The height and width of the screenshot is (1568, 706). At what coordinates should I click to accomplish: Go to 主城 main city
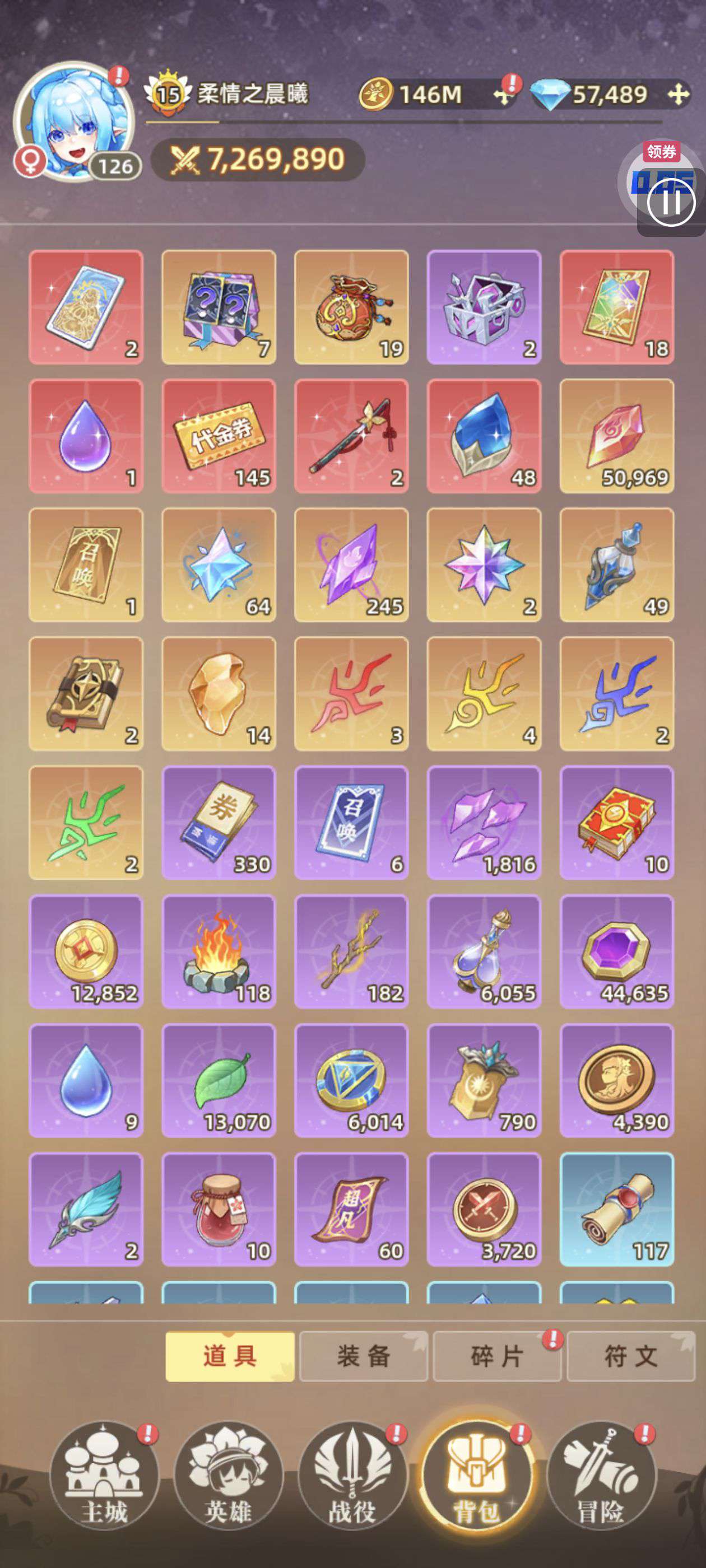click(104, 1476)
